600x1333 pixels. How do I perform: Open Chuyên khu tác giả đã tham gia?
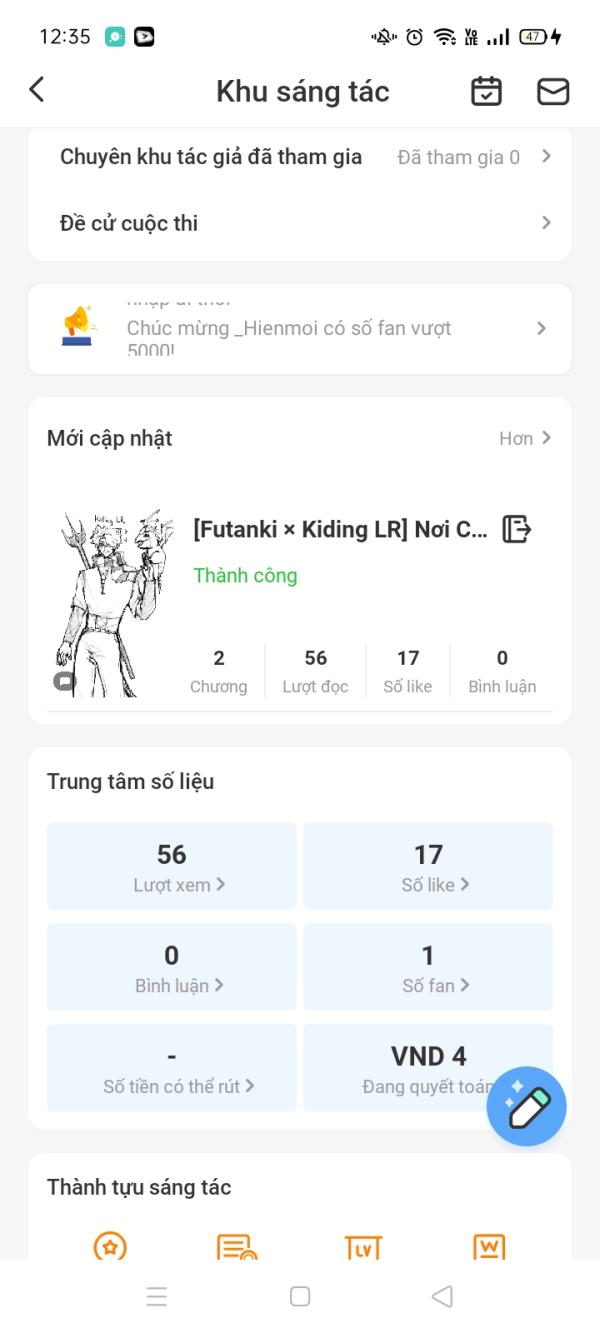pos(300,157)
